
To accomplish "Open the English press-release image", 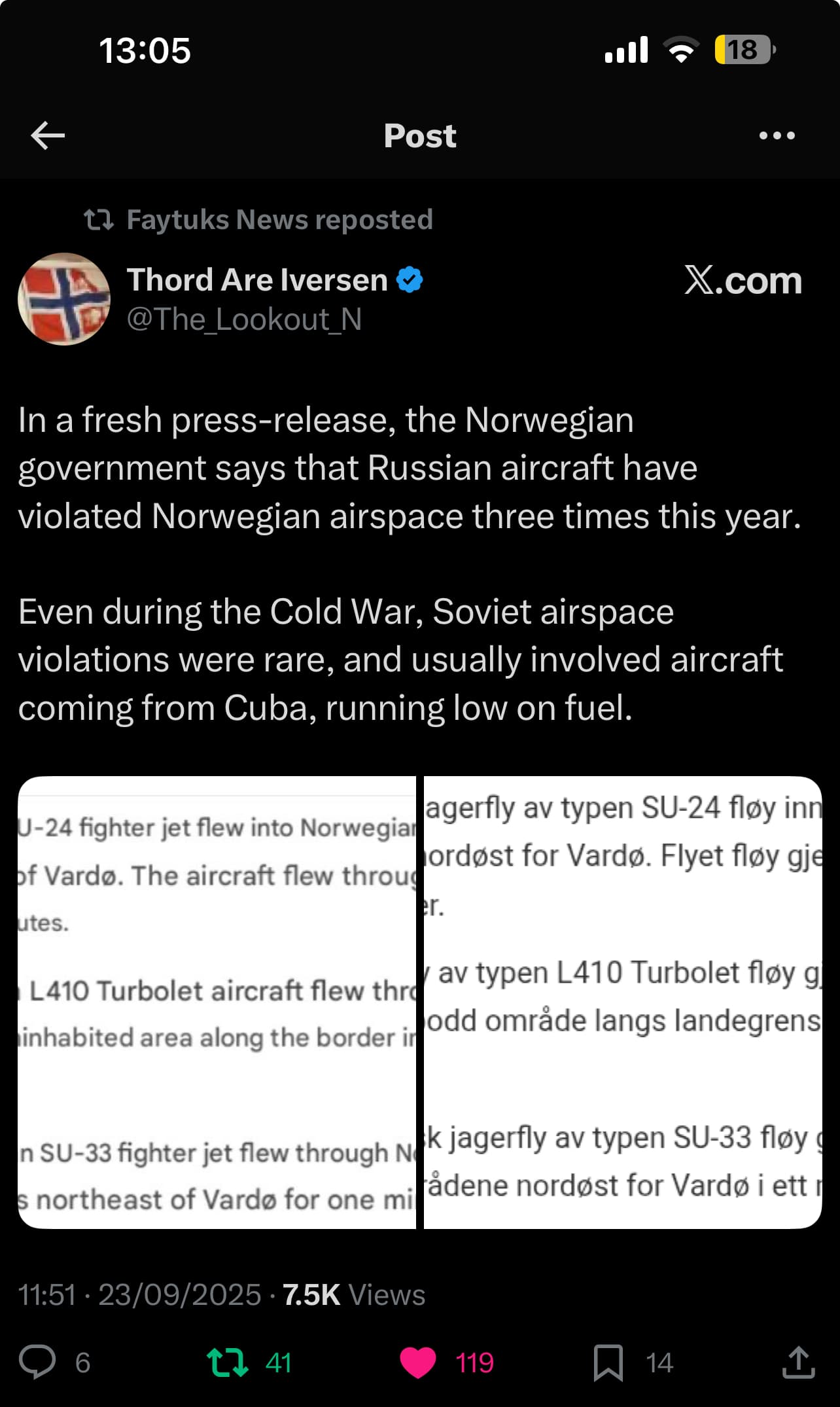I will pos(217,1002).
